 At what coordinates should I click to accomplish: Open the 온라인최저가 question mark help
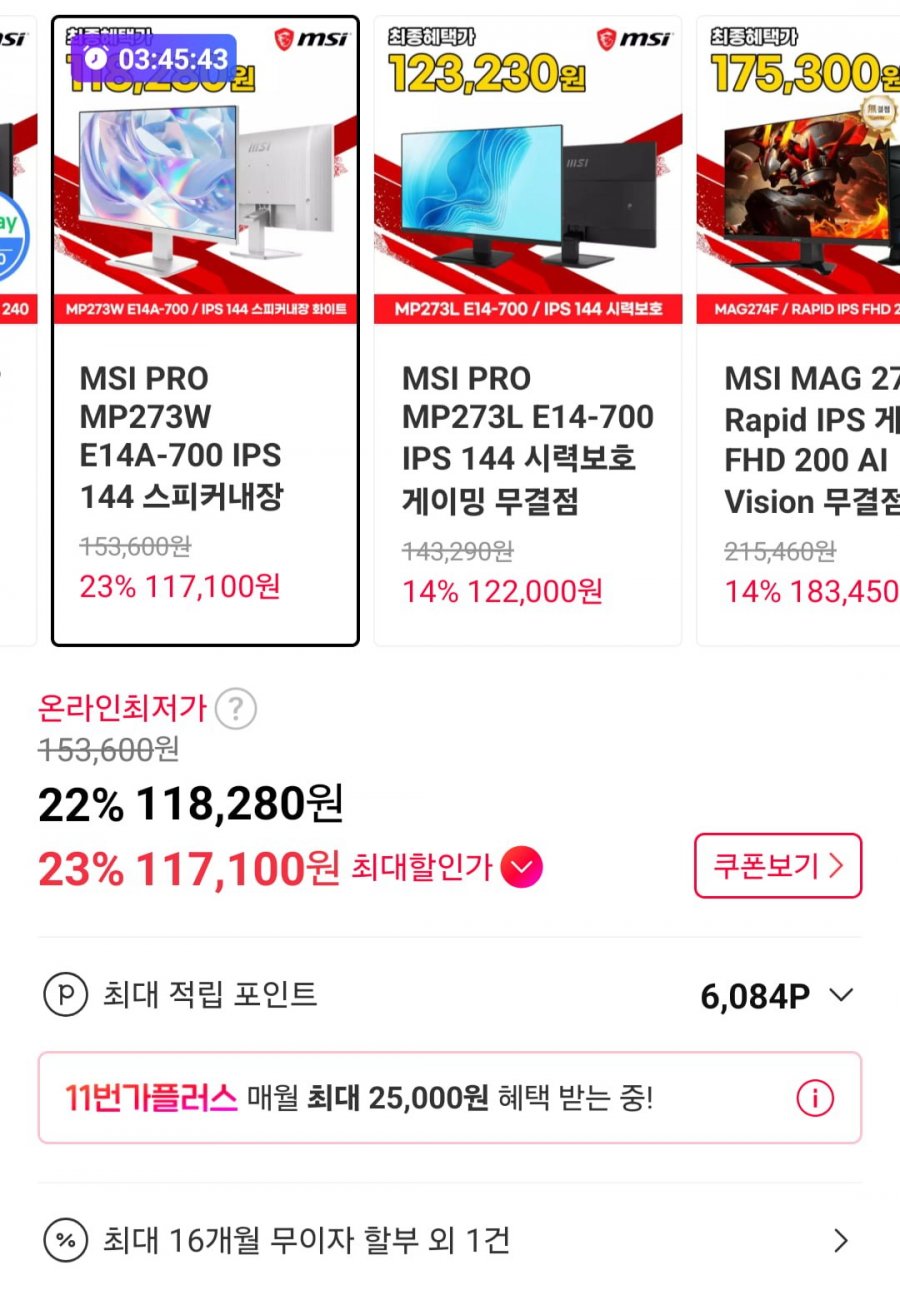(236, 710)
